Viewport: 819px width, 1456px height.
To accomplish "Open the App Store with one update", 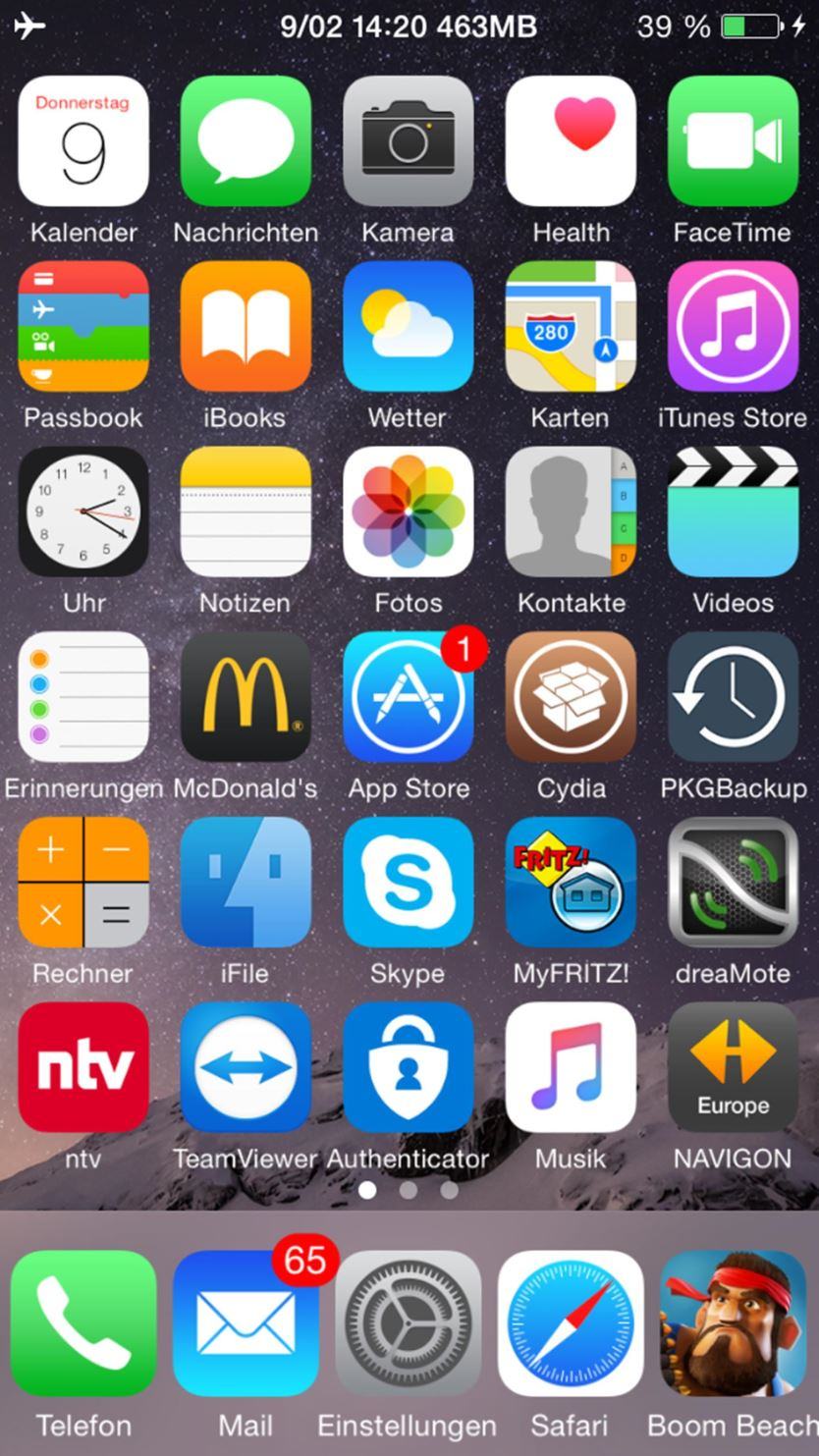I will 408,697.
